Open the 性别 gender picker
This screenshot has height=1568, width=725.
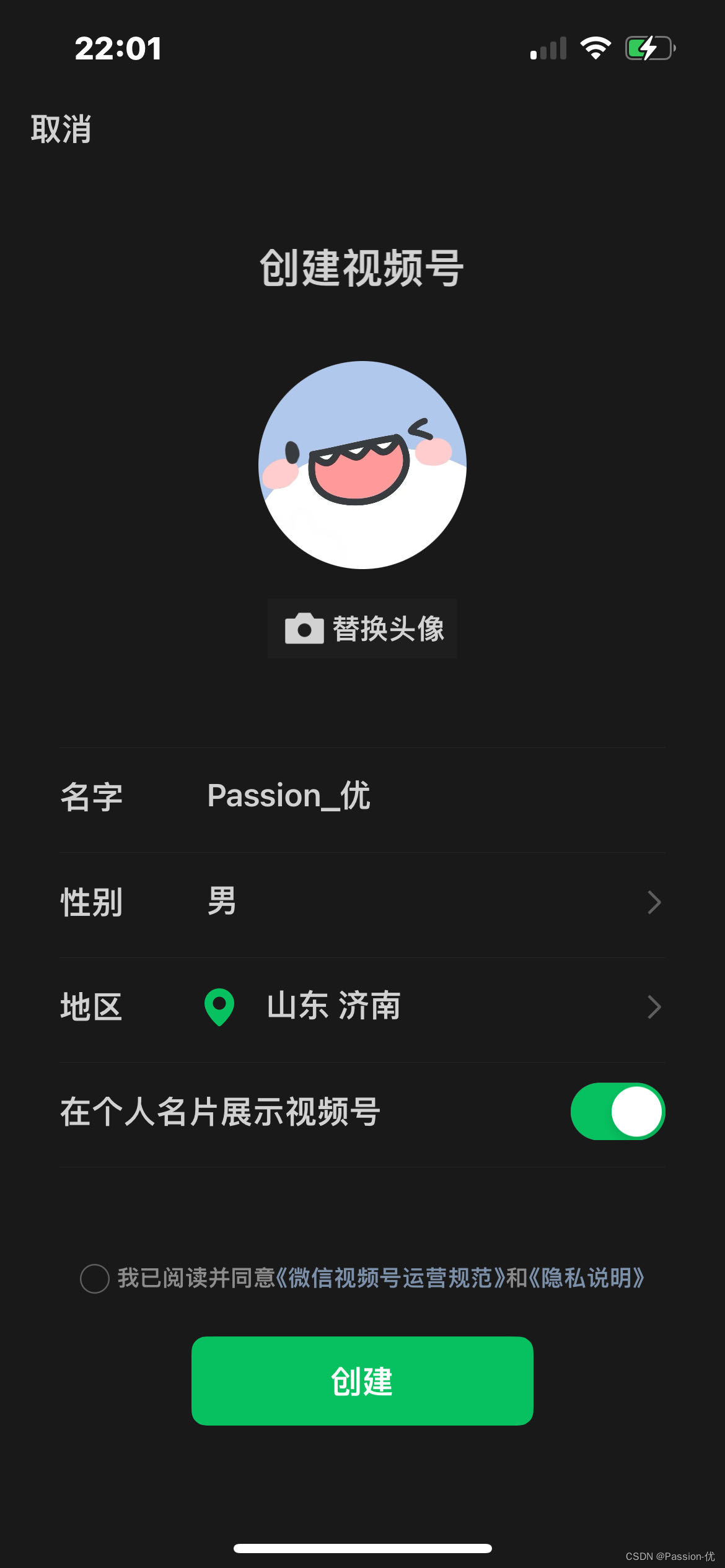tap(362, 902)
